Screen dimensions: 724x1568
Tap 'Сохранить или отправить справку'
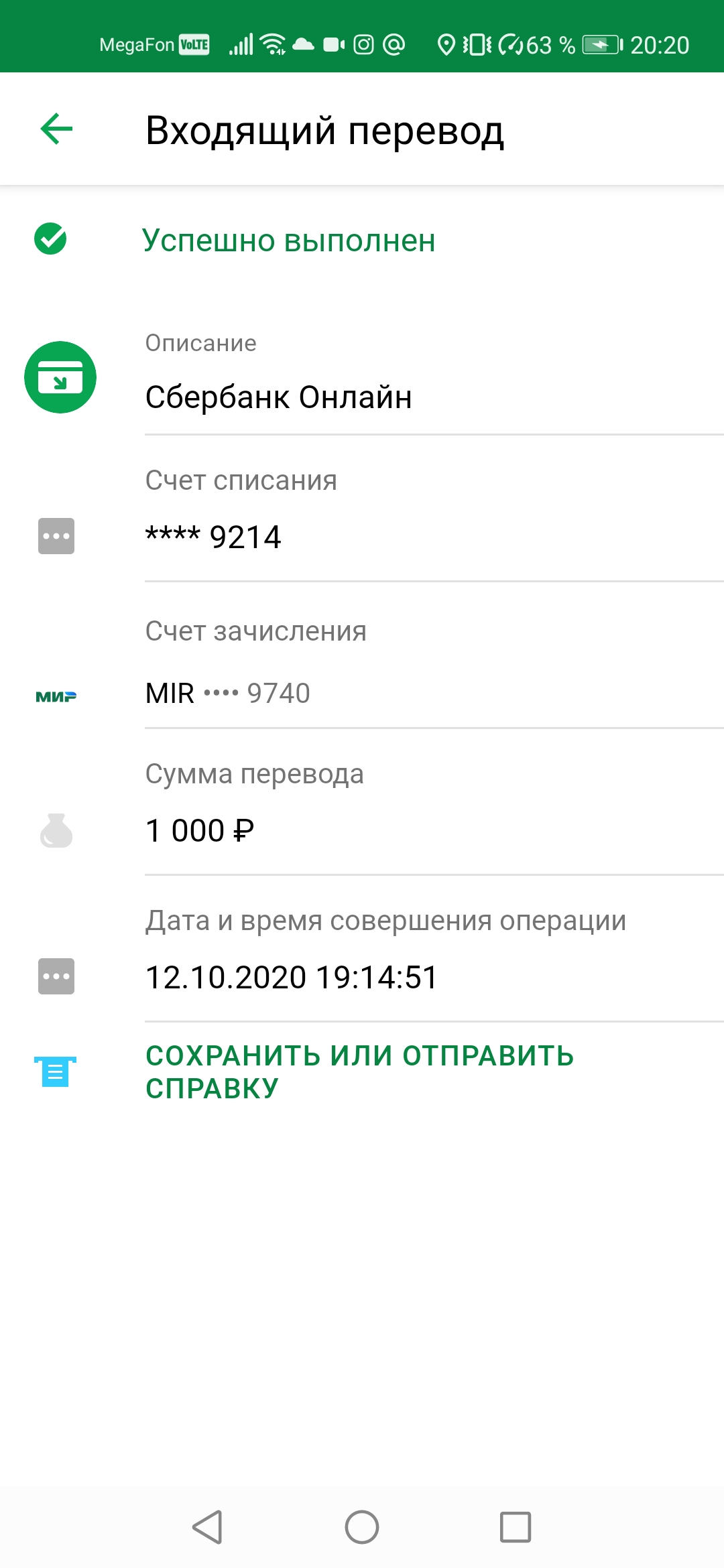[359, 1071]
